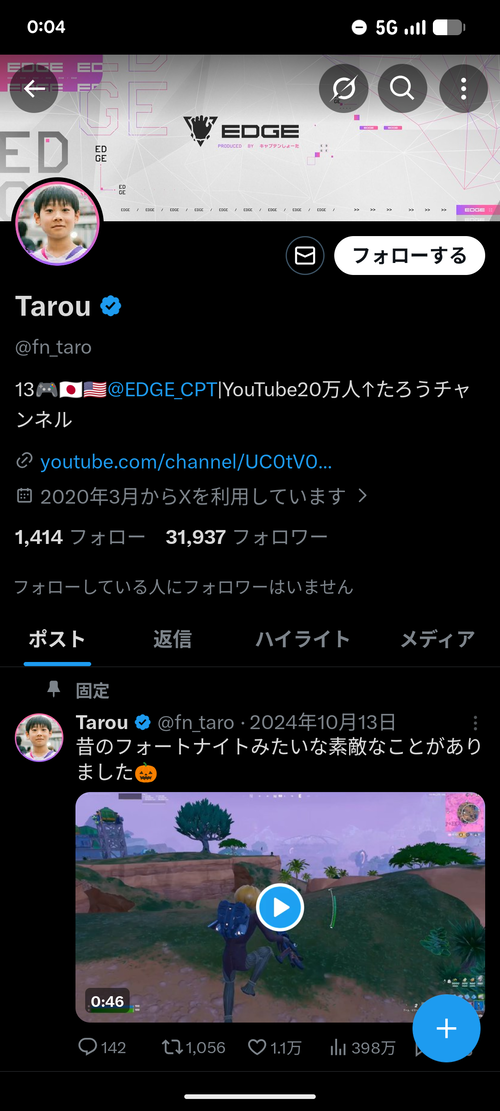This screenshot has width=500, height=1111.
Task: Tap the Grok icon in the header
Action: (x=343, y=89)
